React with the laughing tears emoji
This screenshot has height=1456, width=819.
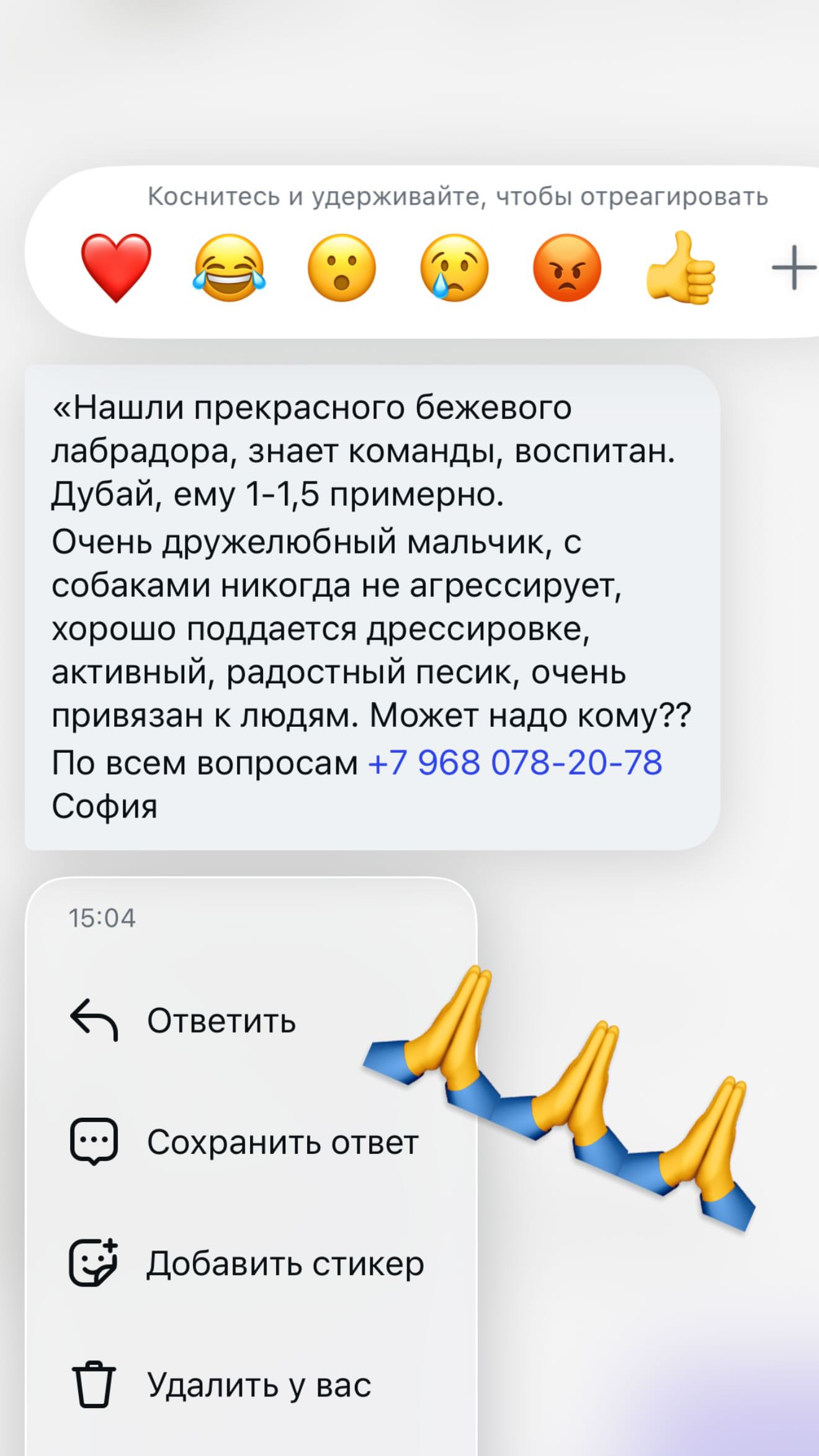click(229, 267)
